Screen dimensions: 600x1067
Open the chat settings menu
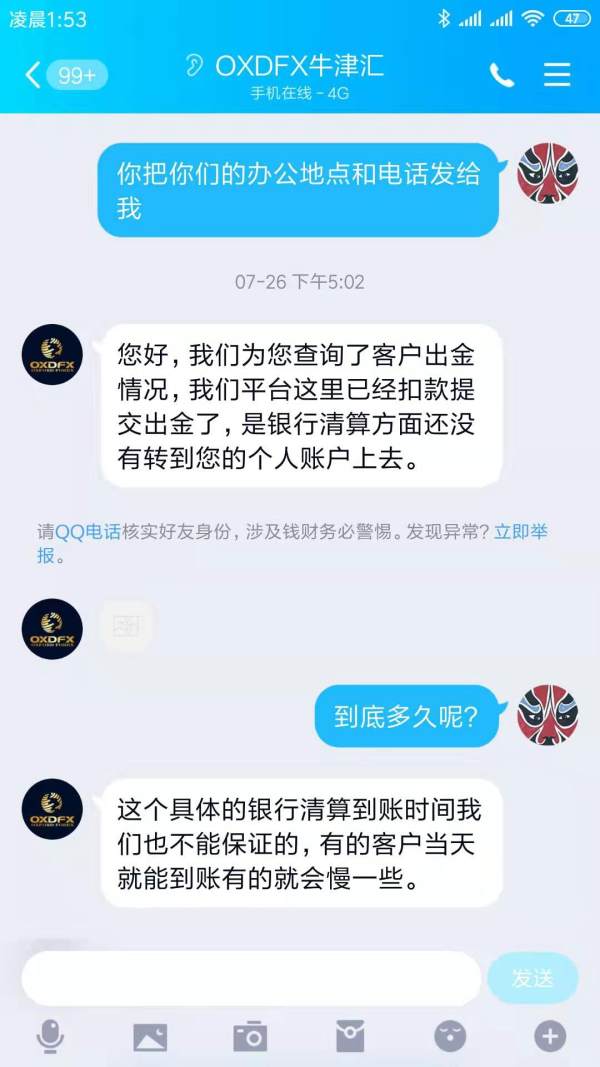tap(557, 75)
